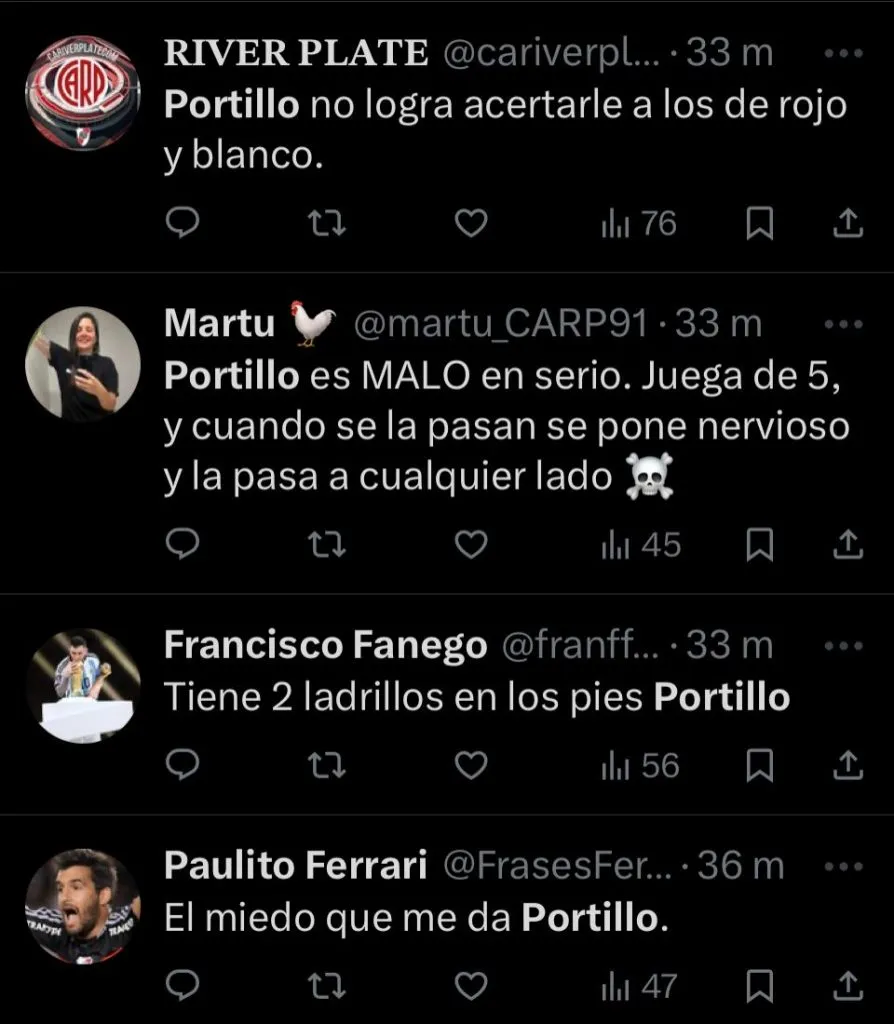Bookmark Martu's tweet
This screenshot has height=1024, width=894.
(760, 545)
